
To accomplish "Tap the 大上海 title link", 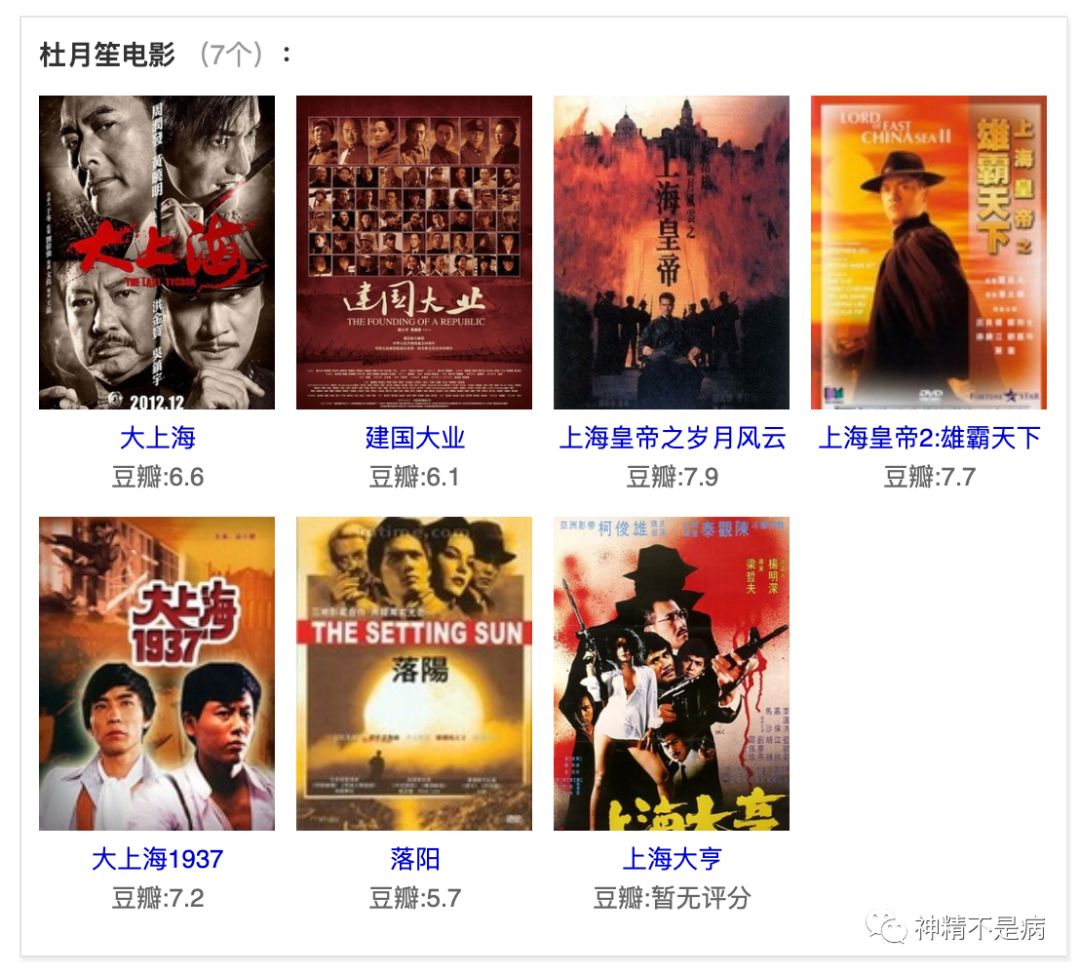I will [158, 438].
